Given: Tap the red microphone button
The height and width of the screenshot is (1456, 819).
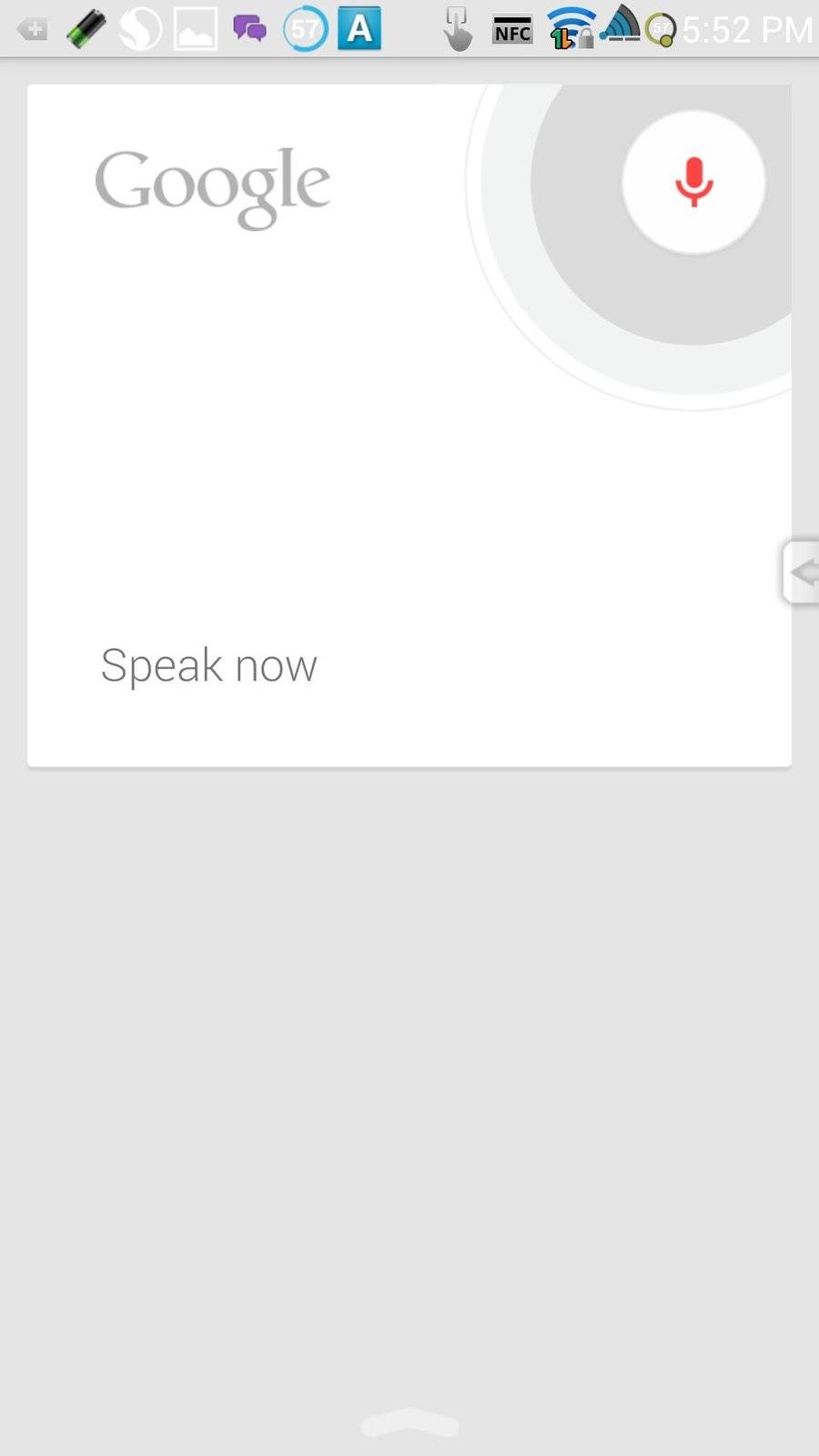Looking at the screenshot, I should click(693, 182).
